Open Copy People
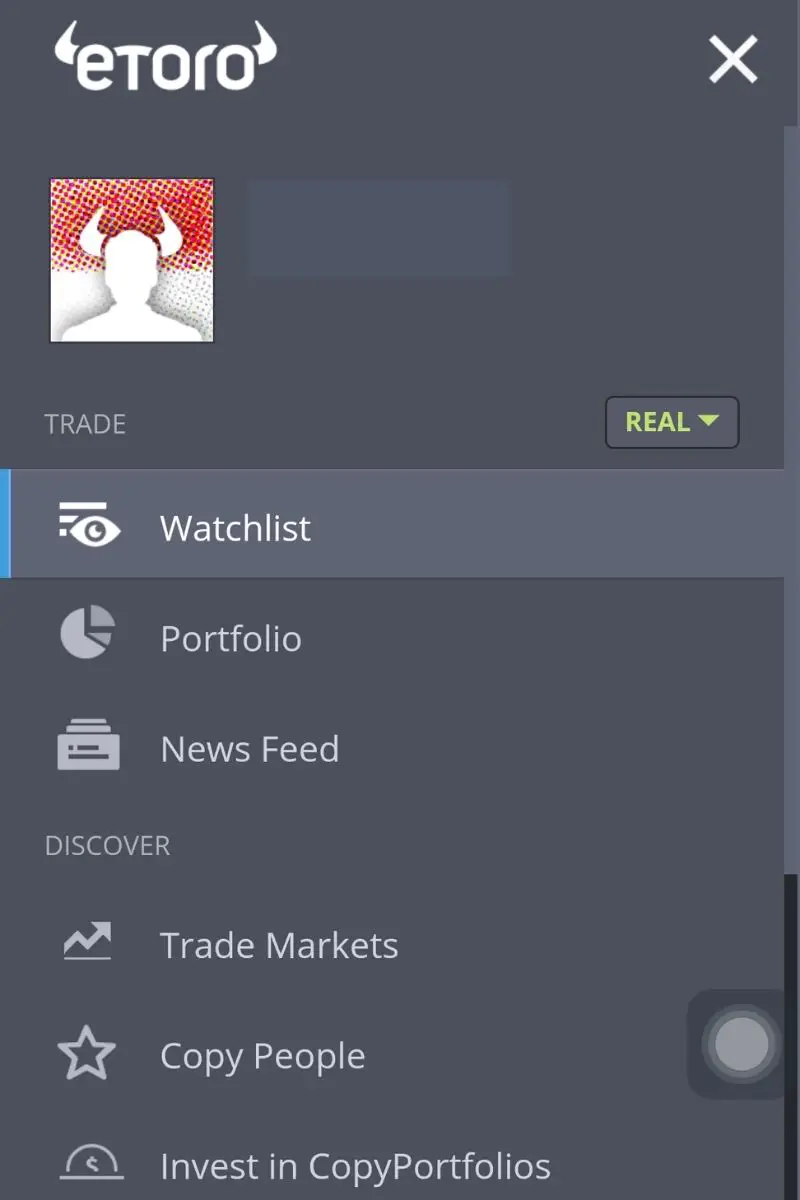Image resolution: width=800 pixels, height=1200 pixels. pos(263,1056)
